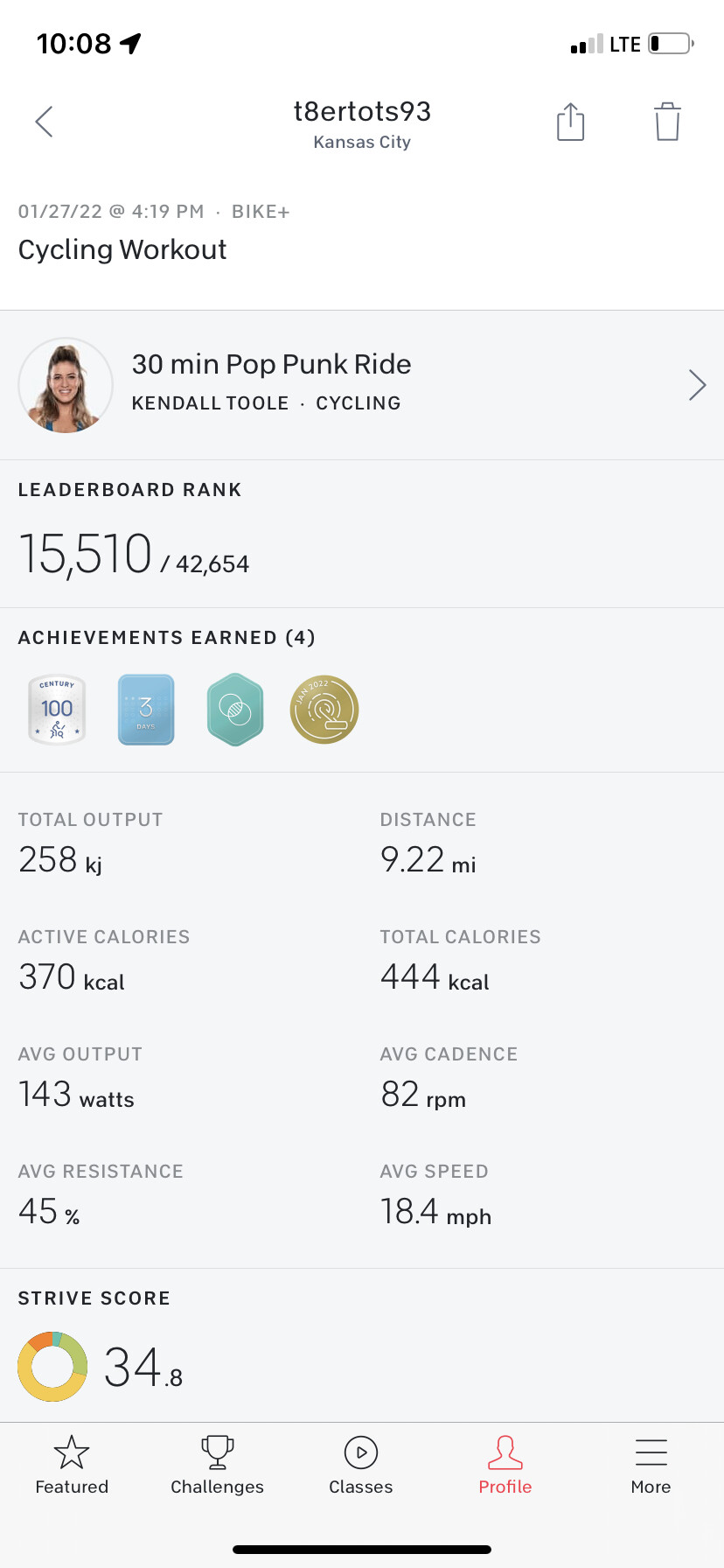Viewport: 724px width, 1568px height.
Task: Open the gold Jan 2022 challenge badge
Action: (x=324, y=710)
